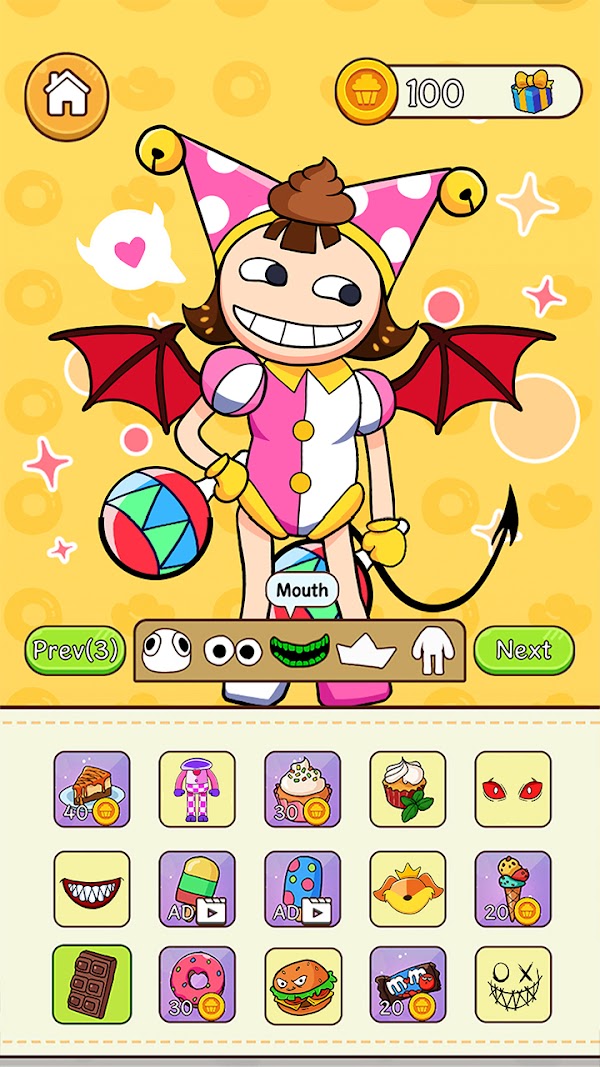The image size is (600, 1067).
Task: Pick the pink checkered outfit item
Action: coord(197,789)
